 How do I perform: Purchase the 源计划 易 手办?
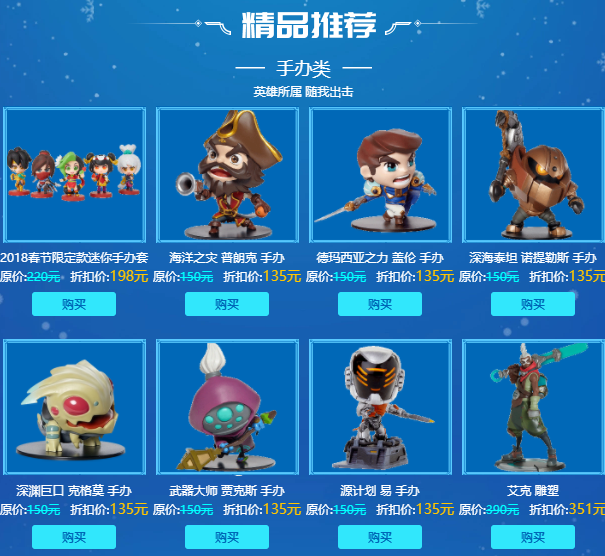coord(380,537)
